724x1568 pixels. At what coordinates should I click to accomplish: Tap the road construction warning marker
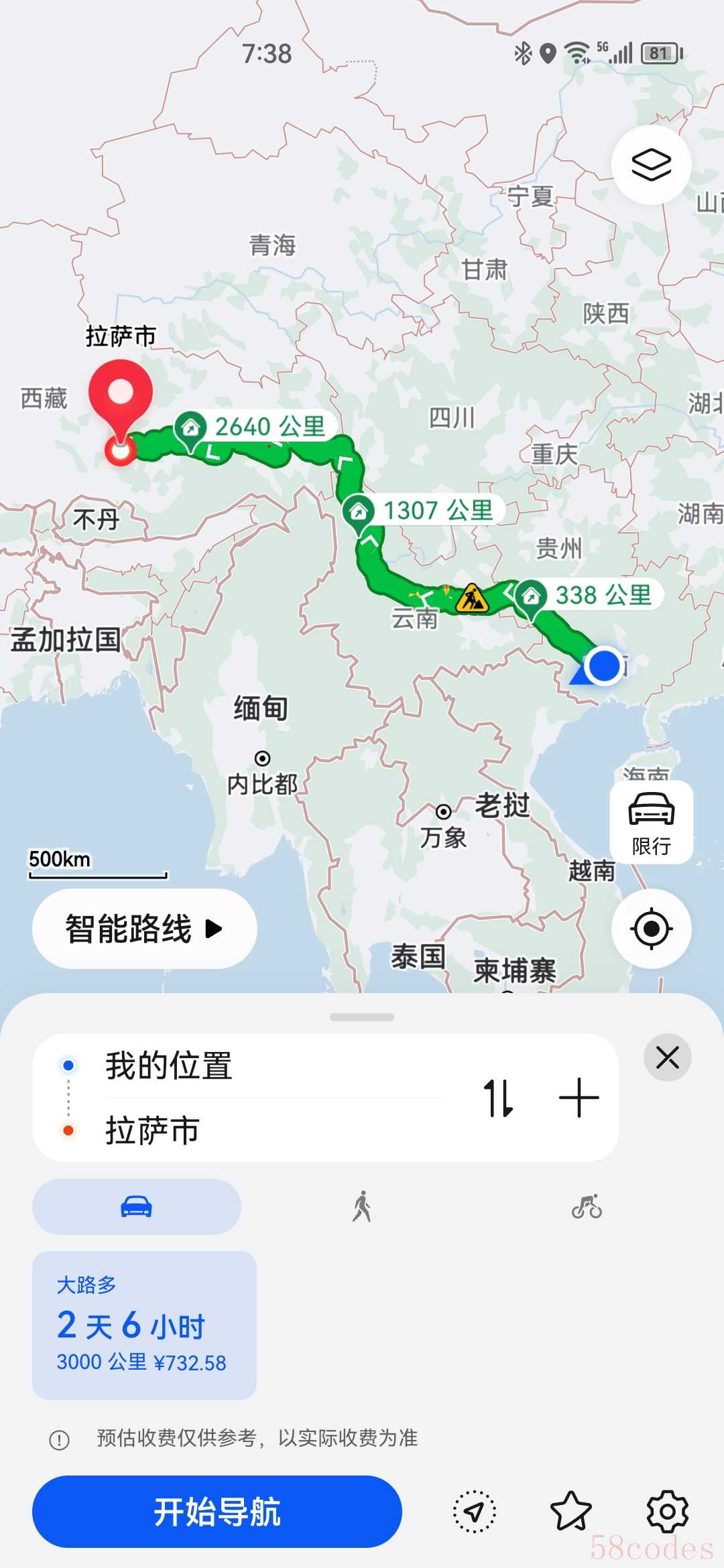pos(472,598)
